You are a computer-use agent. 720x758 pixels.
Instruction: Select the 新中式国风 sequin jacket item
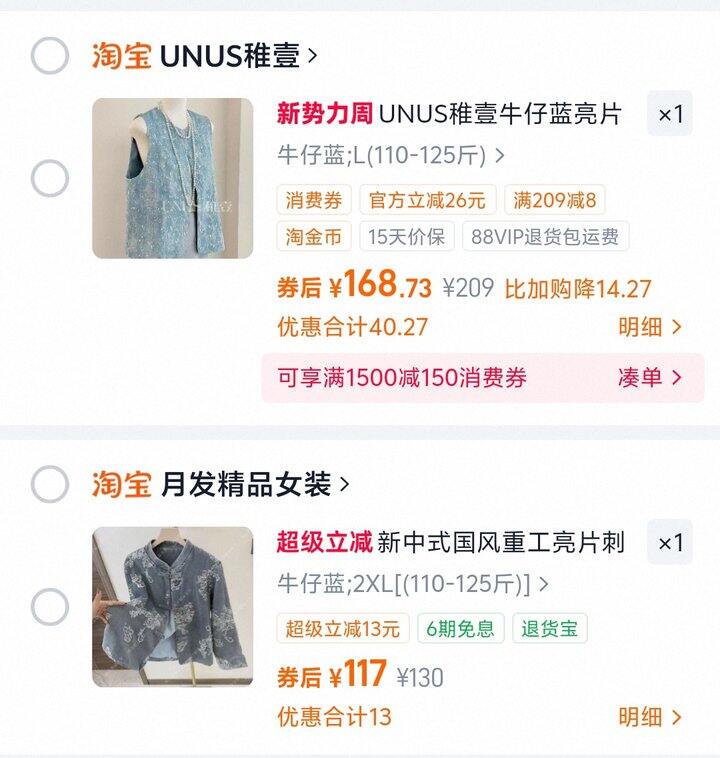click(50, 607)
